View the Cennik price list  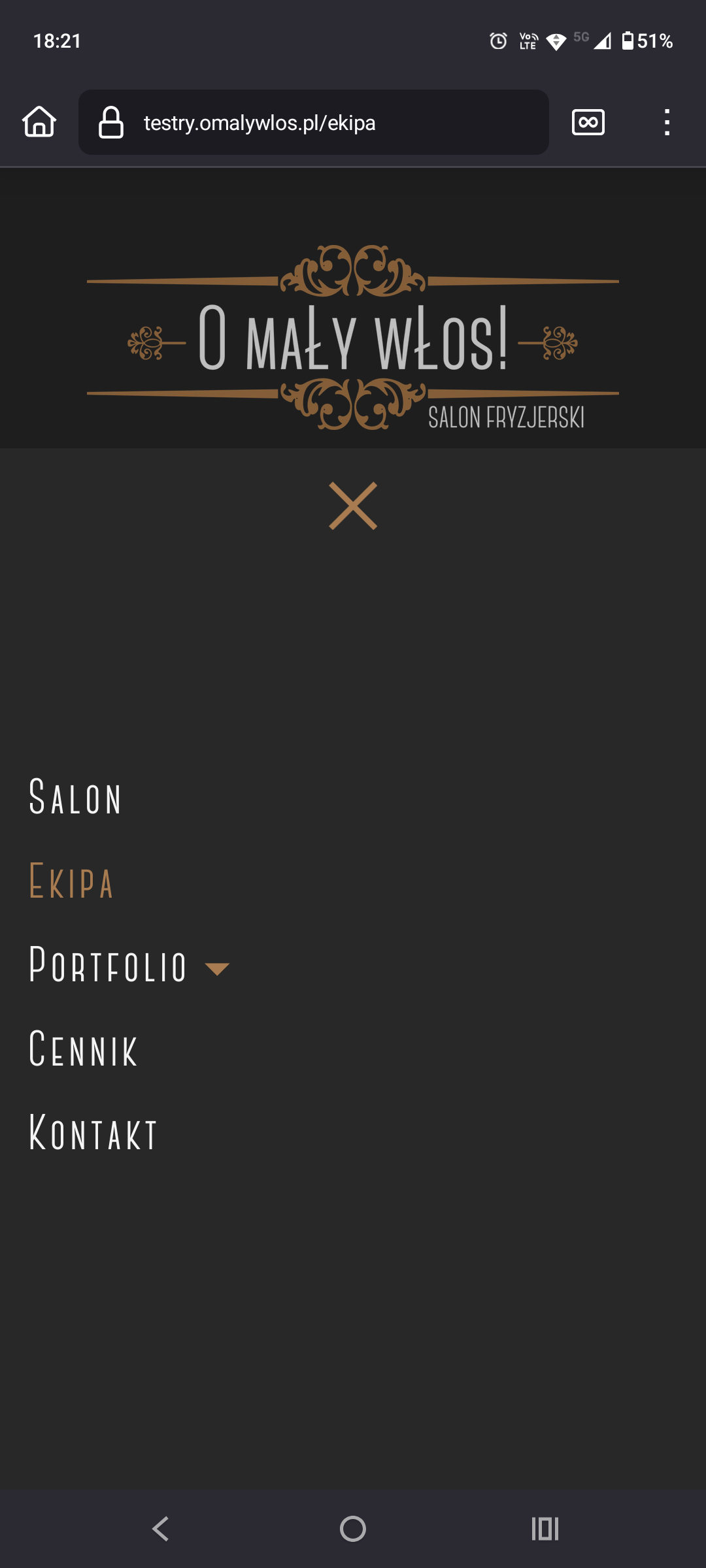(x=83, y=1049)
